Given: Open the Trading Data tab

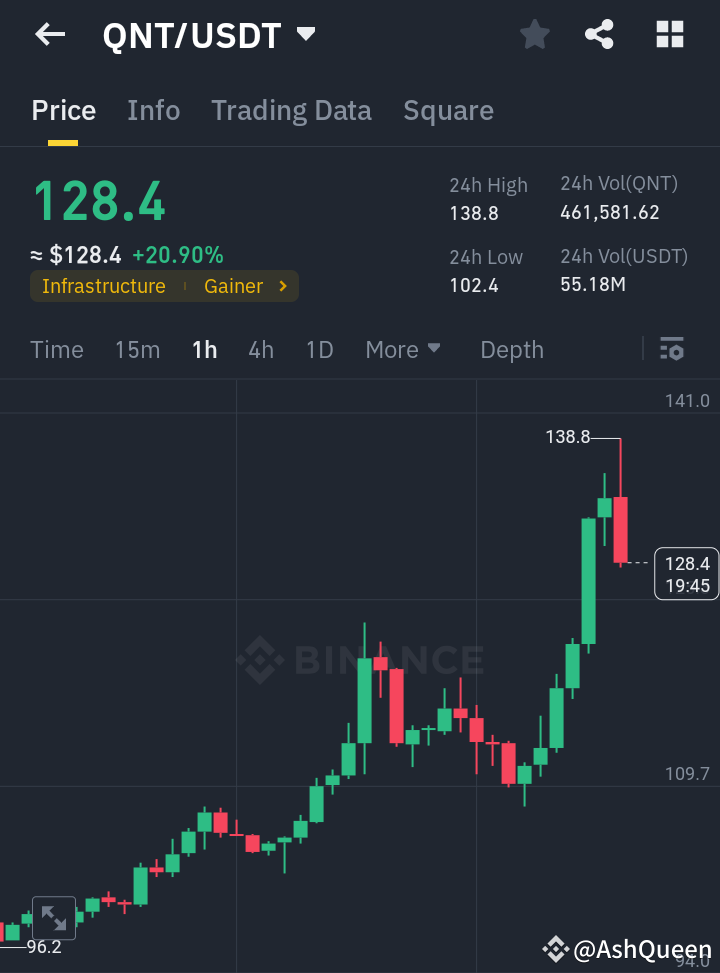Looking at the screenshot, I should pyautogui.click(x=291, y=110).
